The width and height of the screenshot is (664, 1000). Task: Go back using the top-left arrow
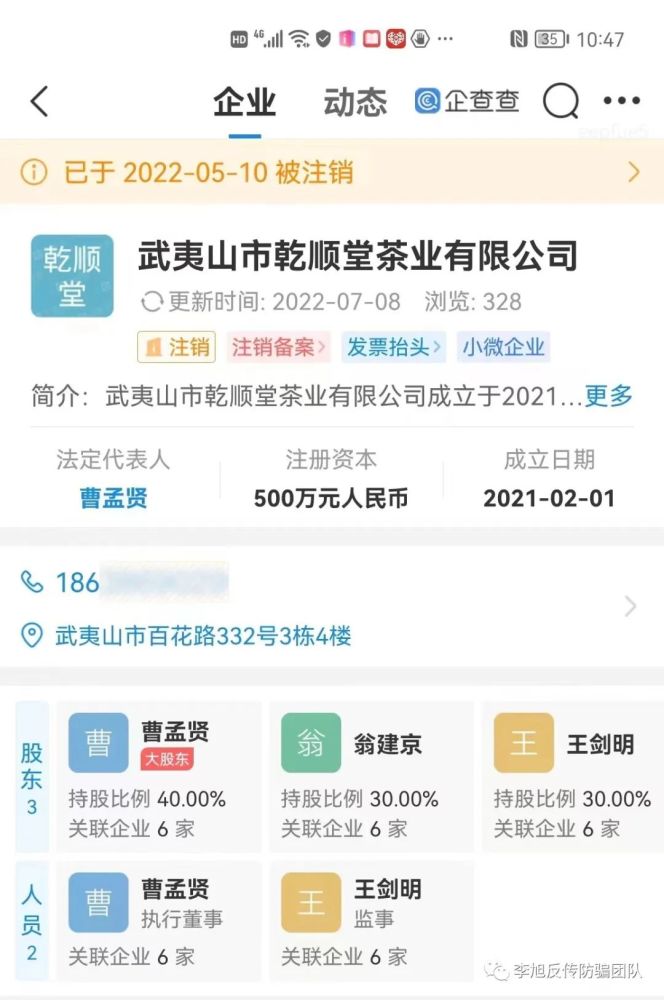tap(39, 102)
